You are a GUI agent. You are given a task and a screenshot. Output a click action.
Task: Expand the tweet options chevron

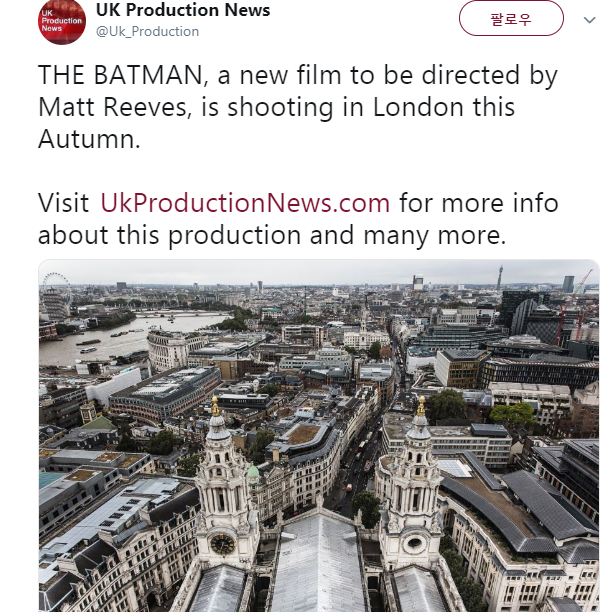pos(586,20)
